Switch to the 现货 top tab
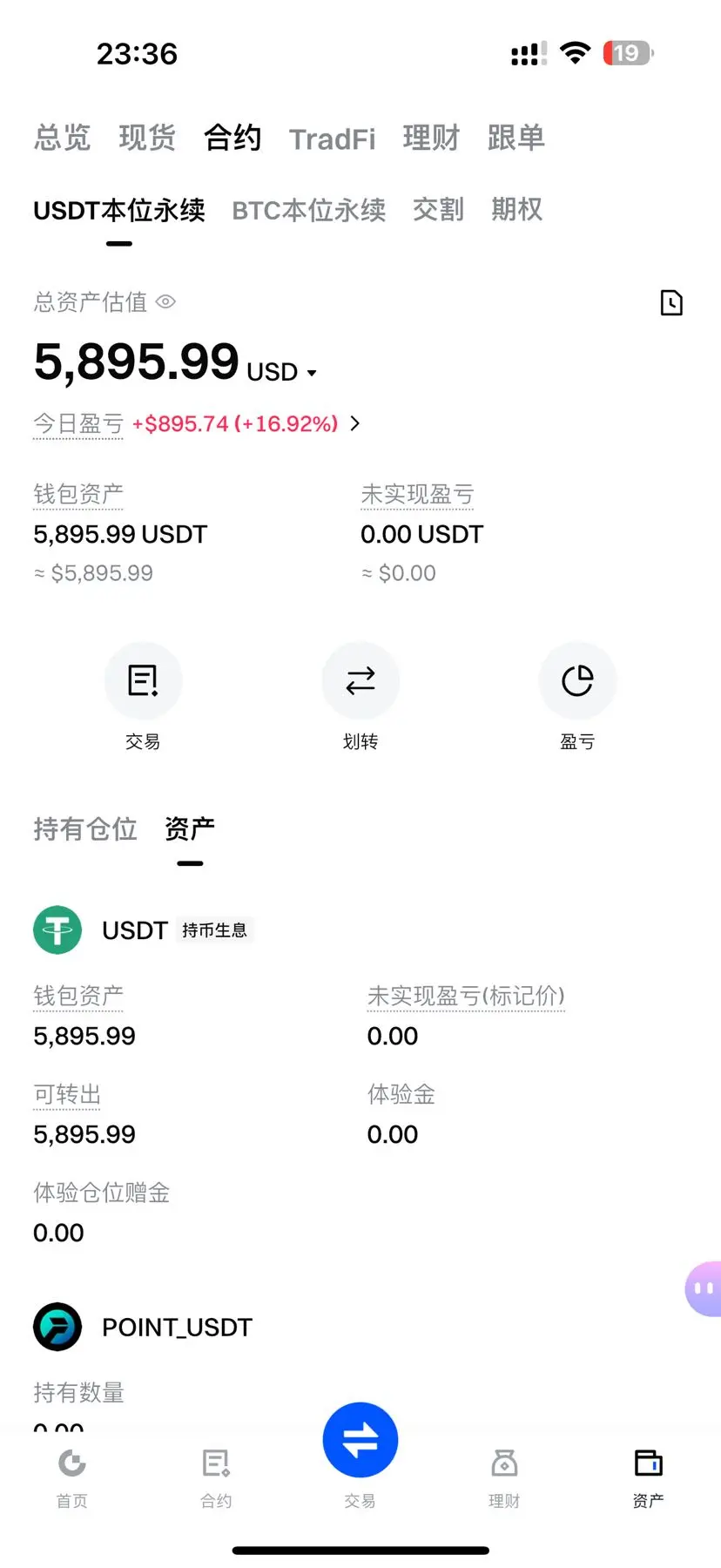721x1568 pixels. click(x=147, y=138)
